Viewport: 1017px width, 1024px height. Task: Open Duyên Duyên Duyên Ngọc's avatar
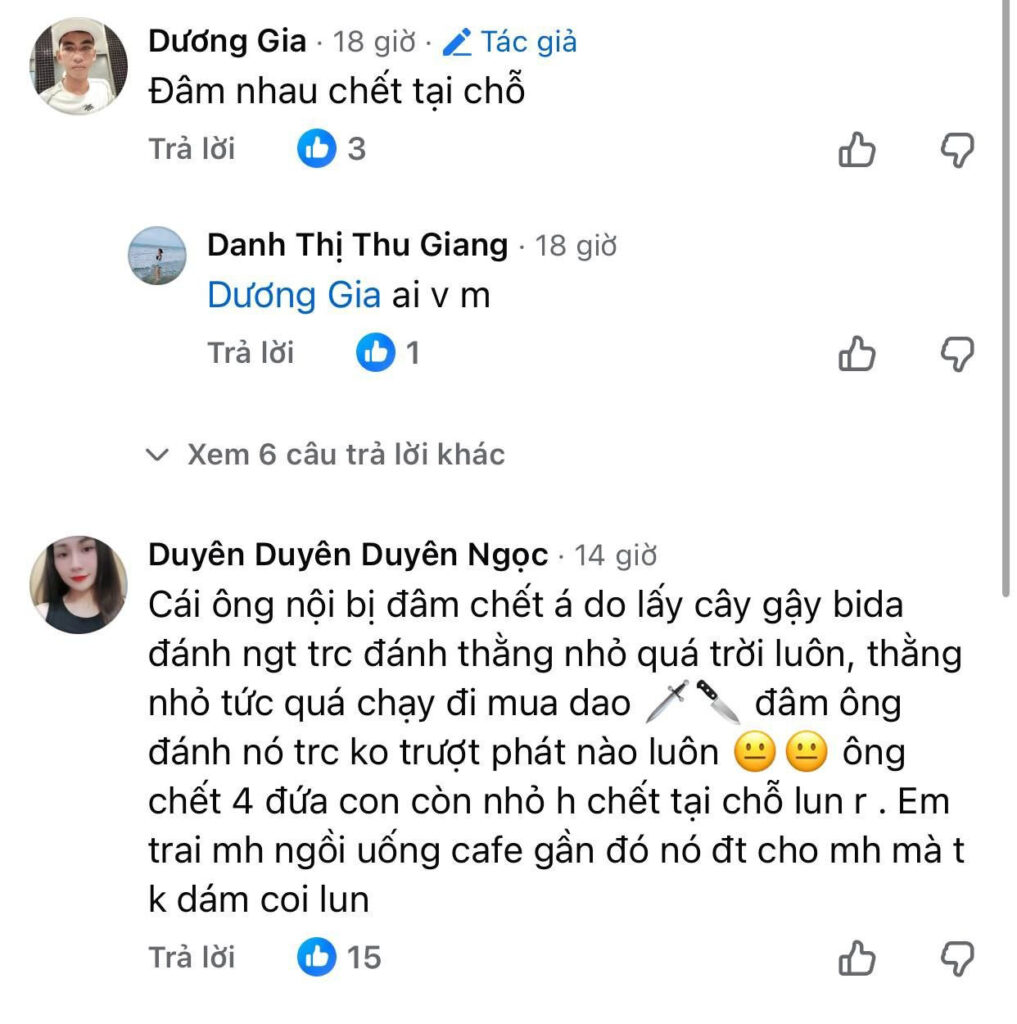click(x=79, y=584)
